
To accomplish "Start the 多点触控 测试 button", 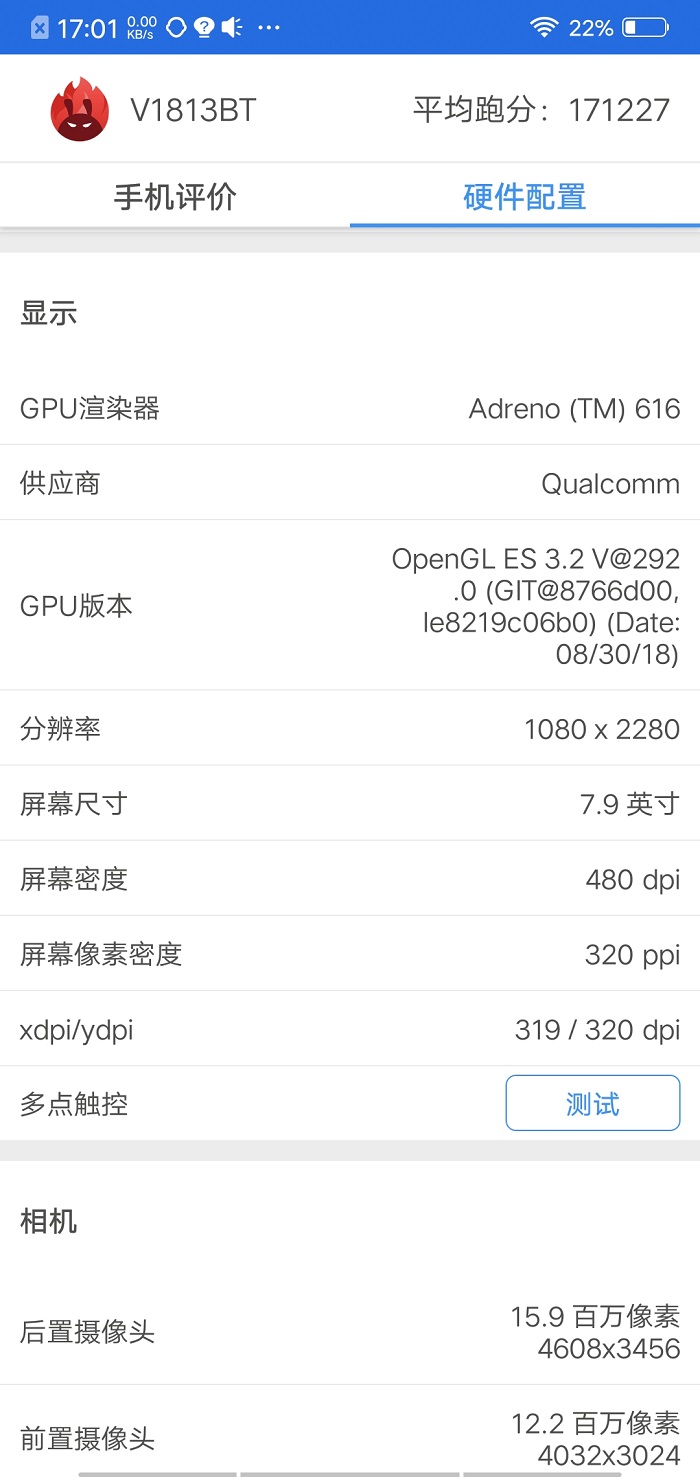I will [592, 1104].
